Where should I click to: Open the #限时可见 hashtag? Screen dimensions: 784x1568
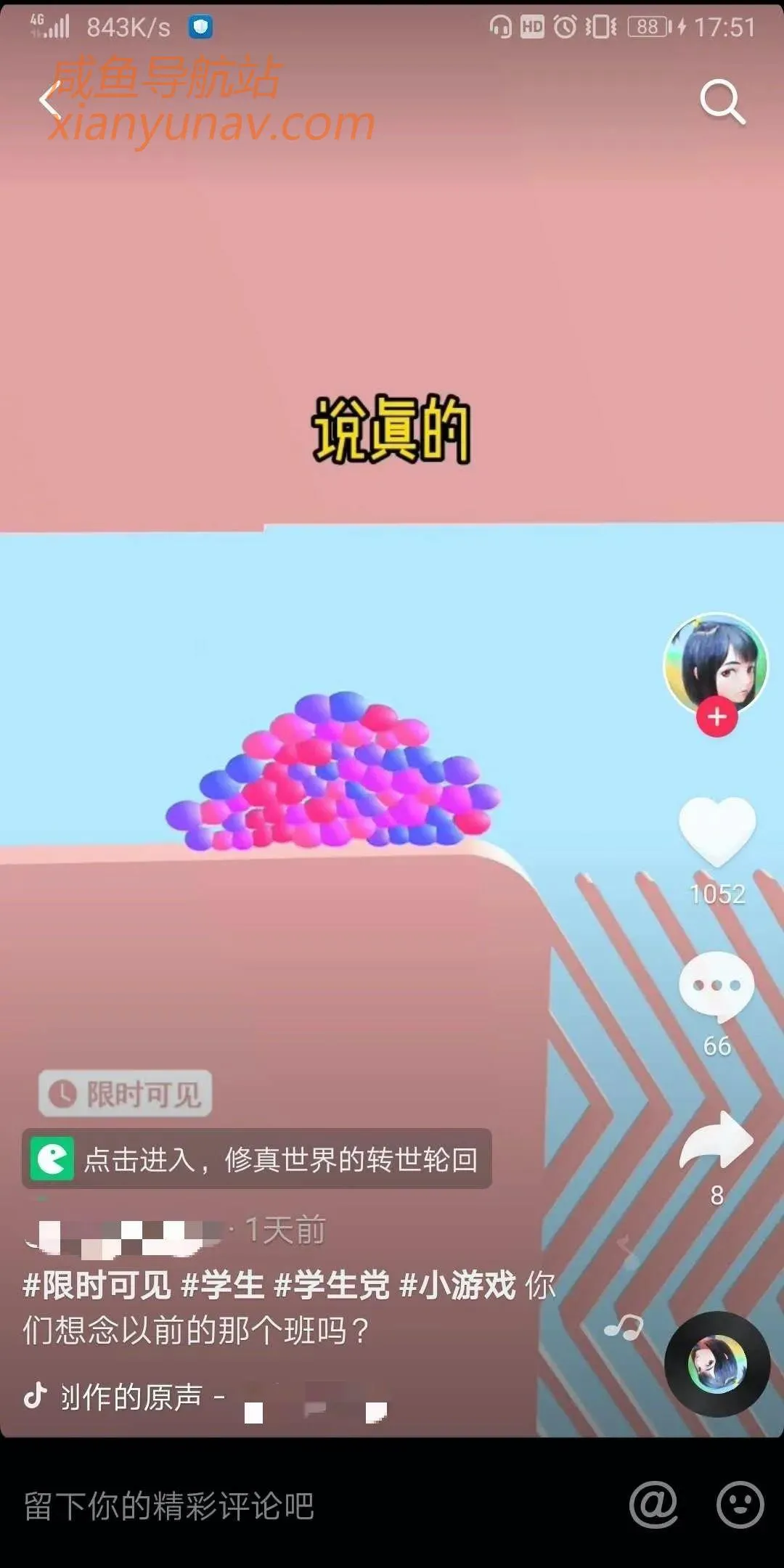(x=97, y=1286)
